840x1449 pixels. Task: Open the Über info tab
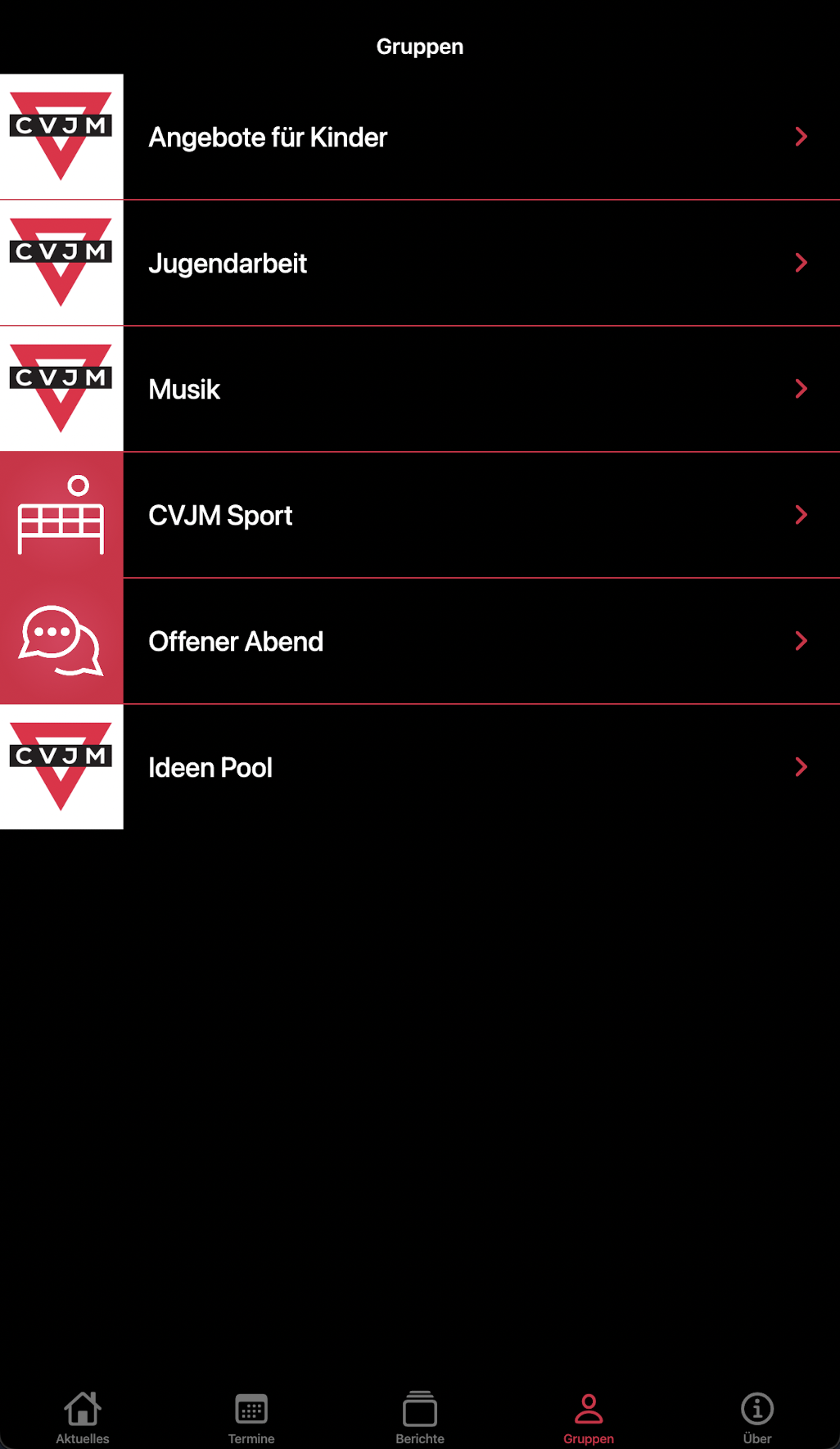click(757, 1418)
